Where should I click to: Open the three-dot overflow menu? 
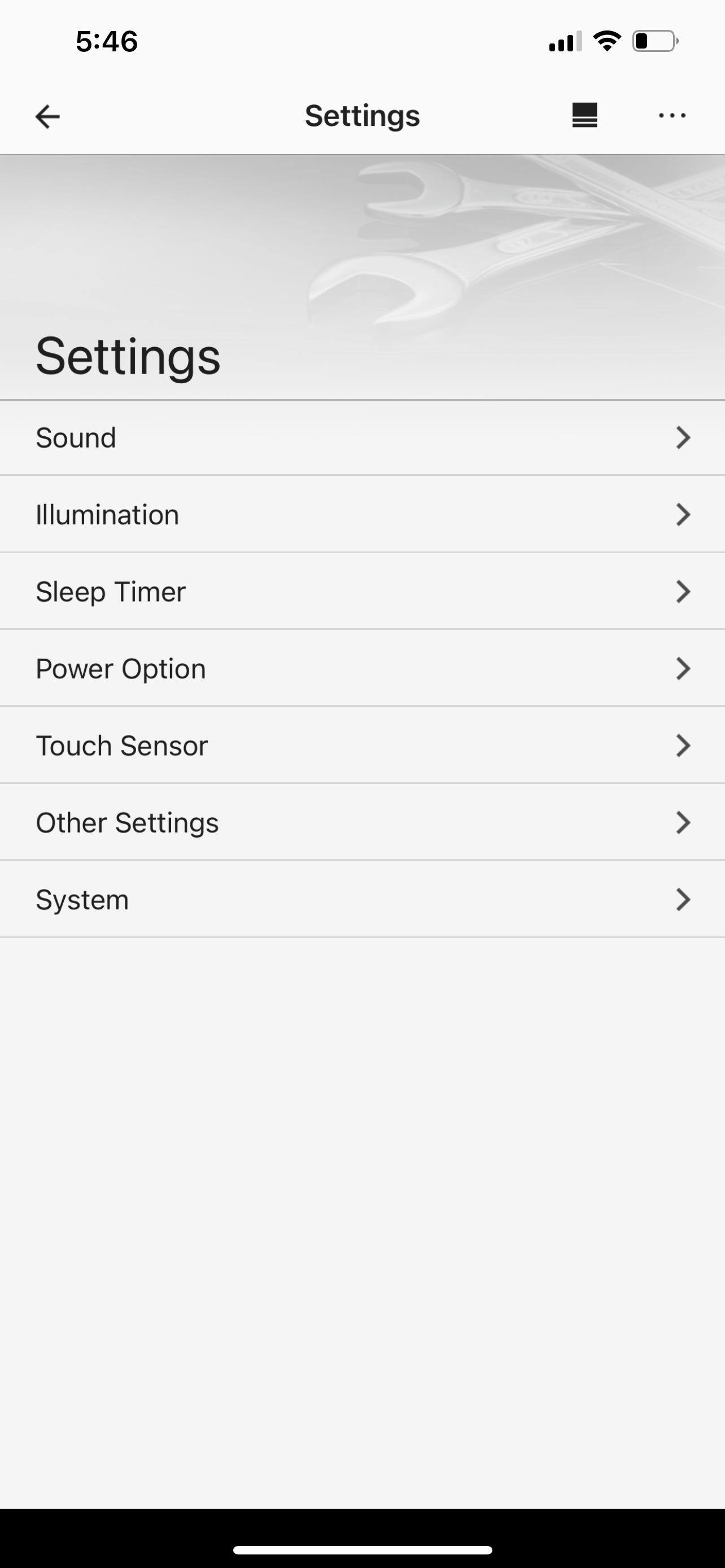click(672, 115)
